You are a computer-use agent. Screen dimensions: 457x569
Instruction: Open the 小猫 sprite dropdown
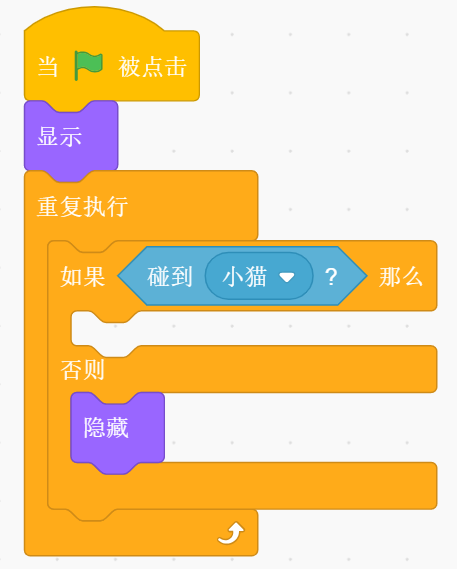[x=259, y=277]
